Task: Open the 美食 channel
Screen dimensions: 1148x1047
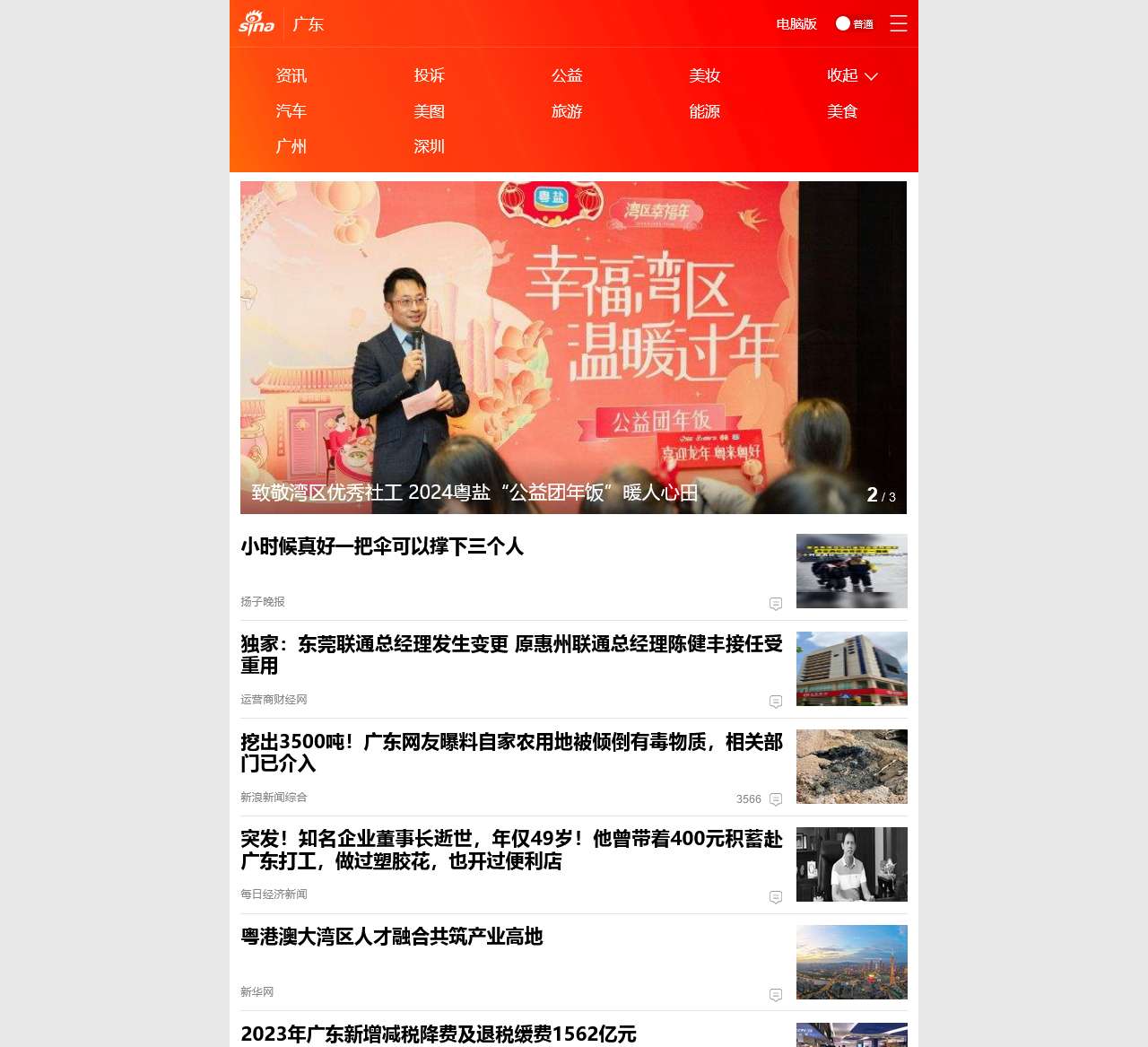Action: (x=842, y=111)
